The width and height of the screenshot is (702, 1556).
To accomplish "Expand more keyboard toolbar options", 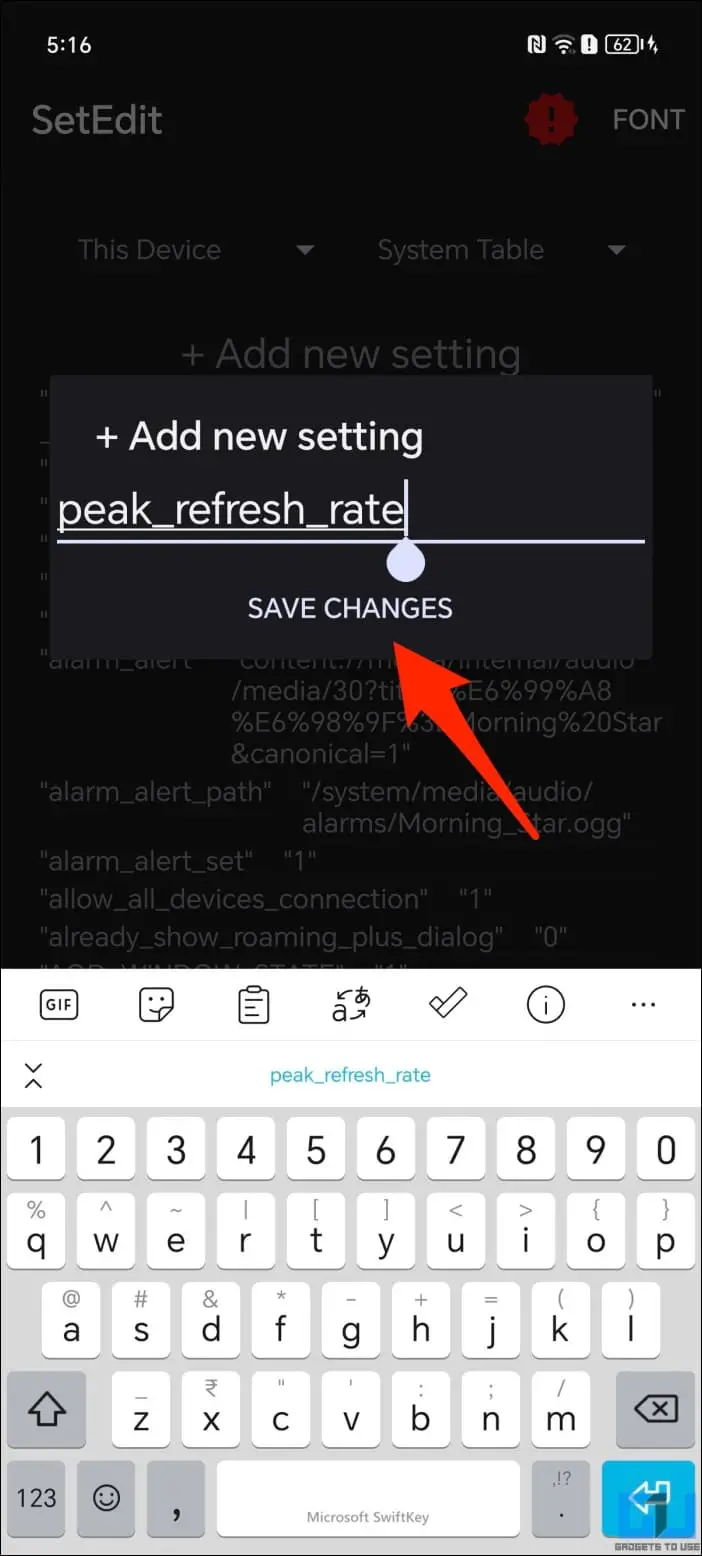I will pos(643,1004).
